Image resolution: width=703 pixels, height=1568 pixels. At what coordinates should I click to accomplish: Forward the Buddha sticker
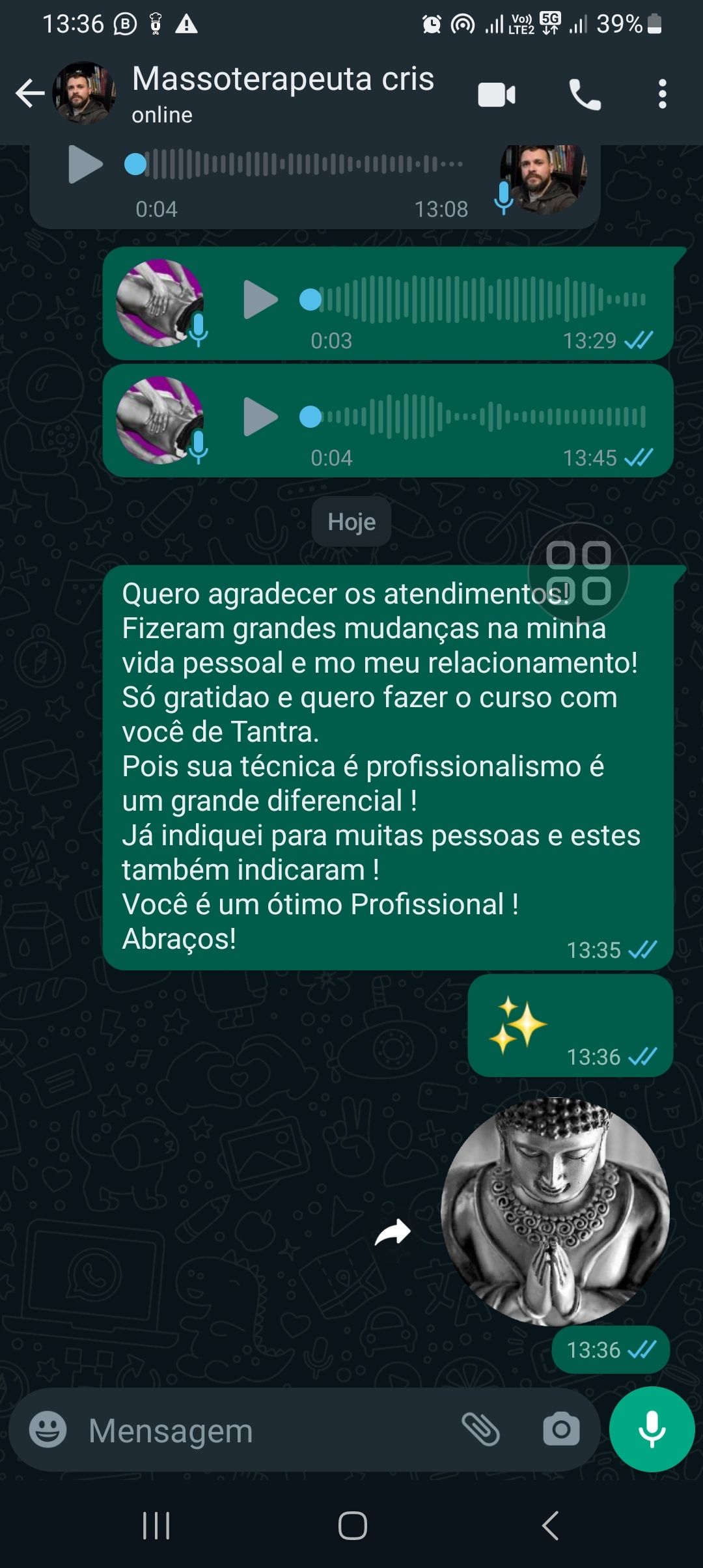tap(393, 1232)
